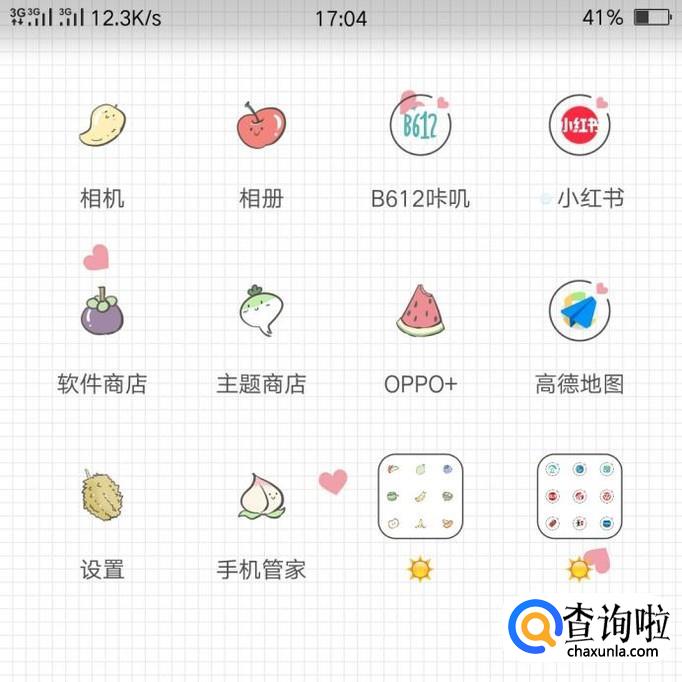This screenshot has width=682, height=682.
Task: Open 软件商店 app store
Action: [102, 311]
